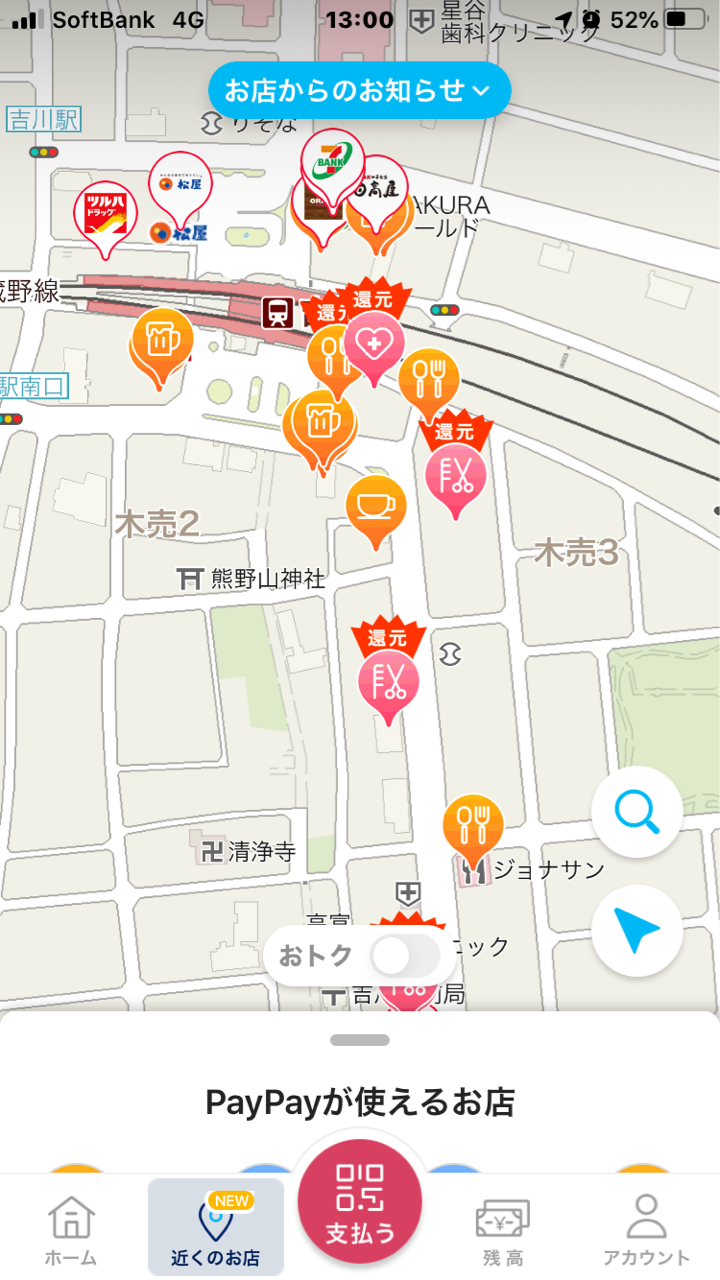The image size is (720, 1280).
Task: Toggle the おトク switch on
Action: coord(405,956)
